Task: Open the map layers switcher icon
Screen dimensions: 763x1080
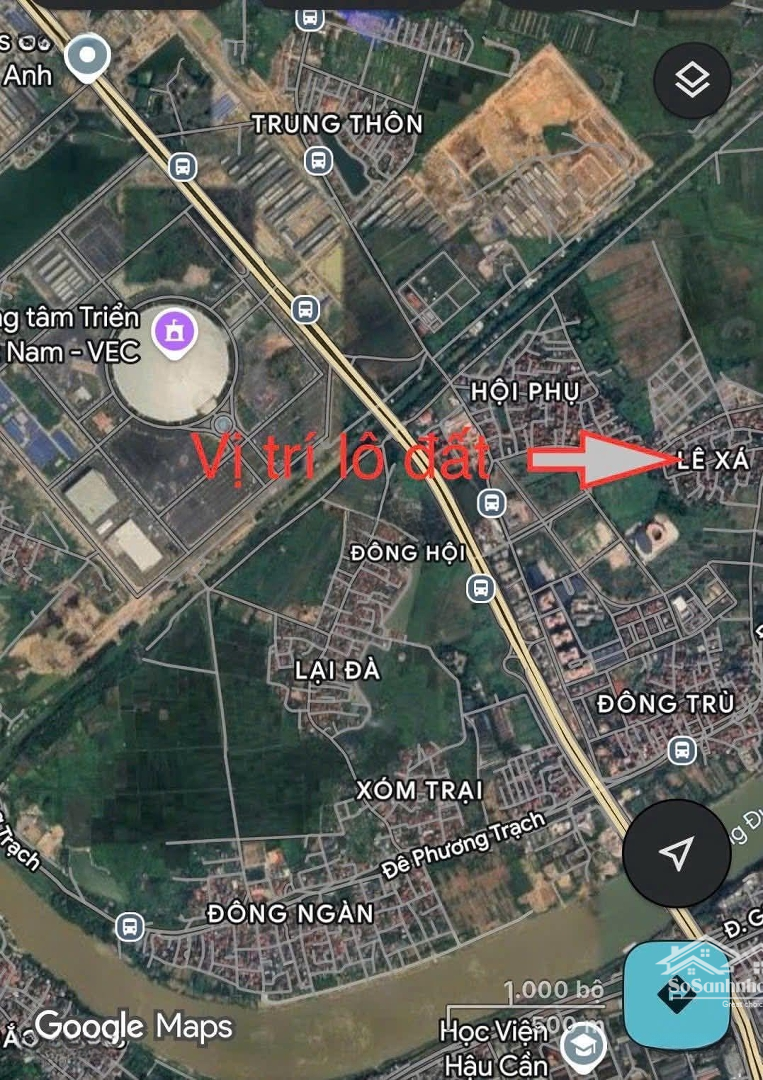Action: [x=691, y=81]
